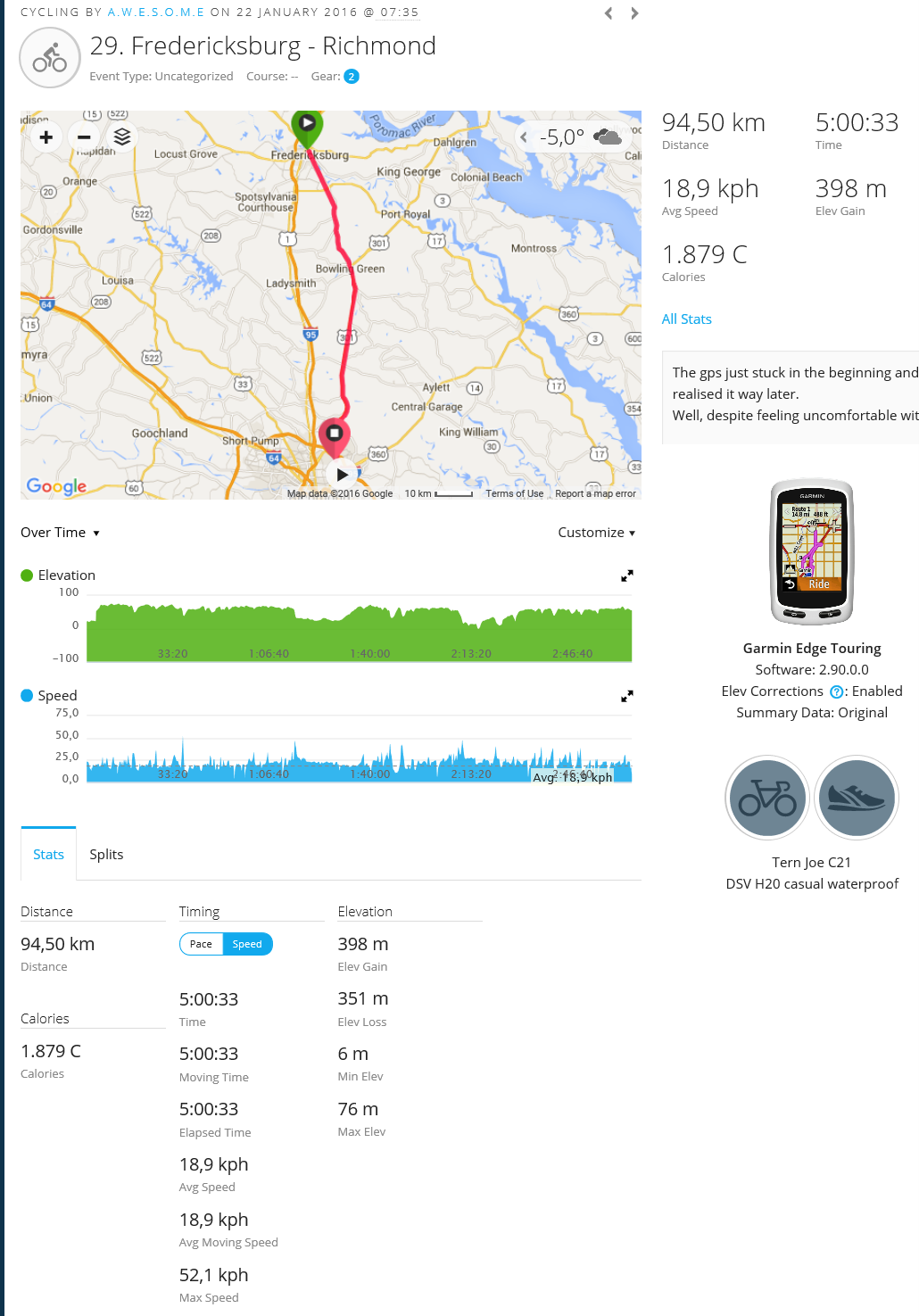The width and height of the screenshot is (919, 1316).
Task: Expand the Speed chart
Action: pos(627,696)
